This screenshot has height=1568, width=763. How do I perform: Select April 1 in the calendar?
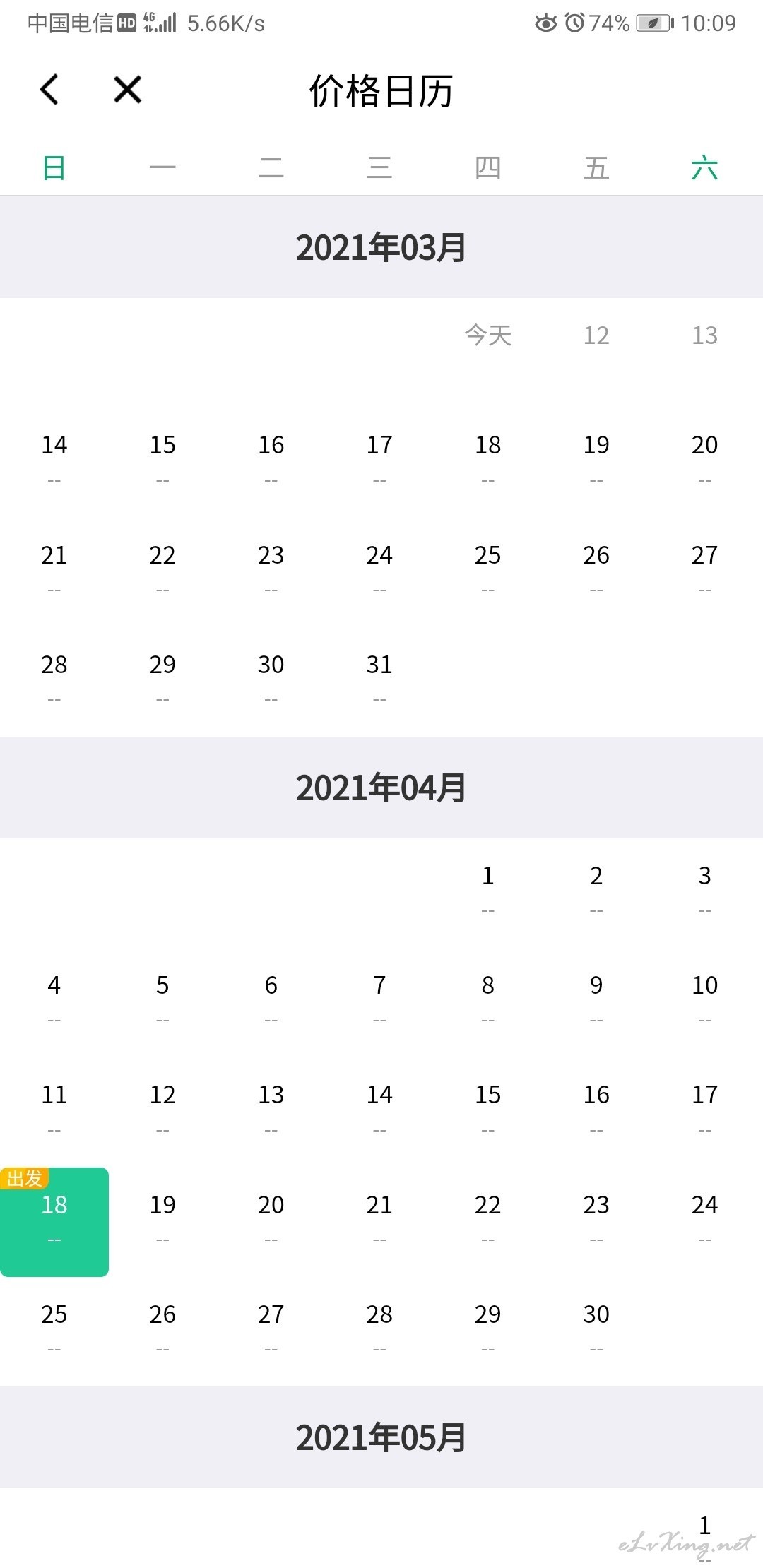click(x=488, y=892)
